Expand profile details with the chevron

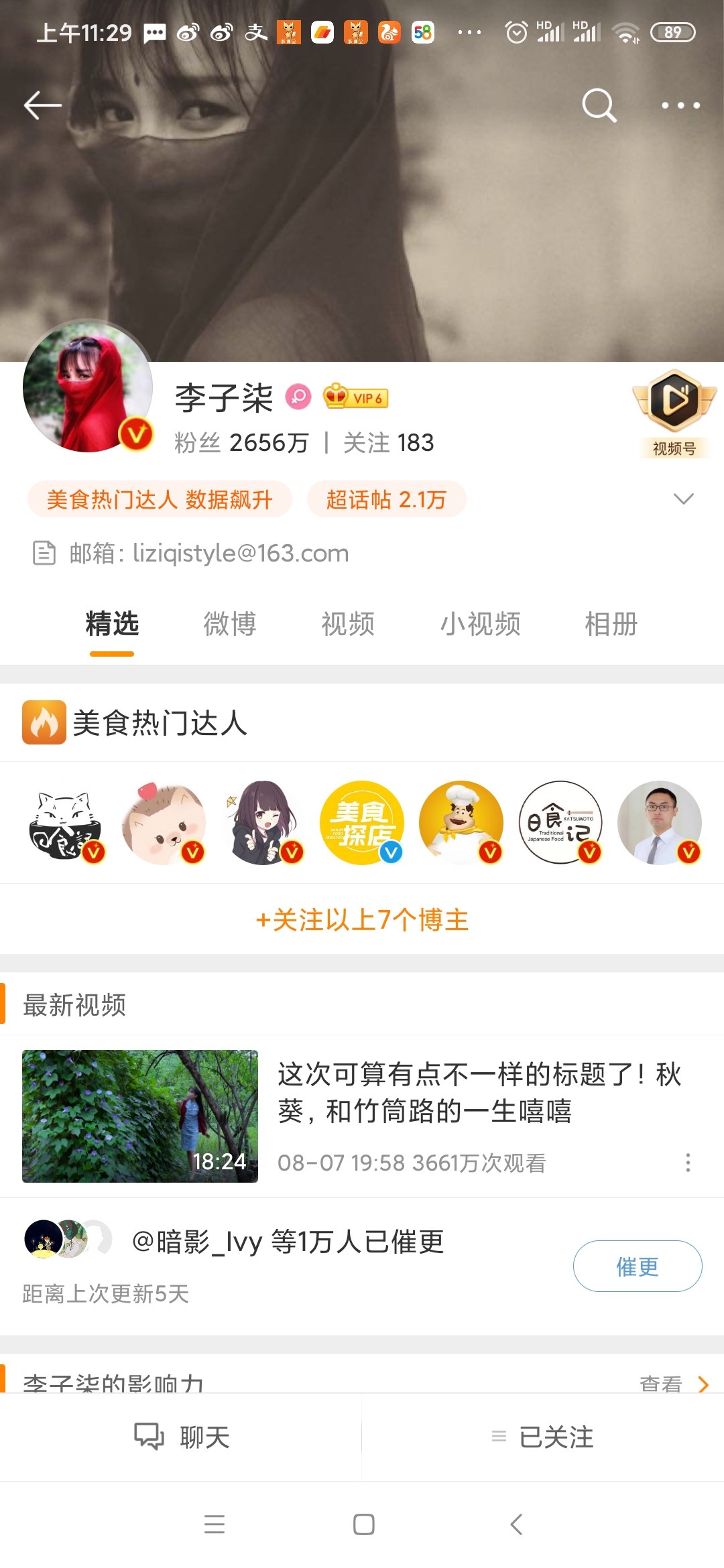pyautogui.click(x=683, y=499)
